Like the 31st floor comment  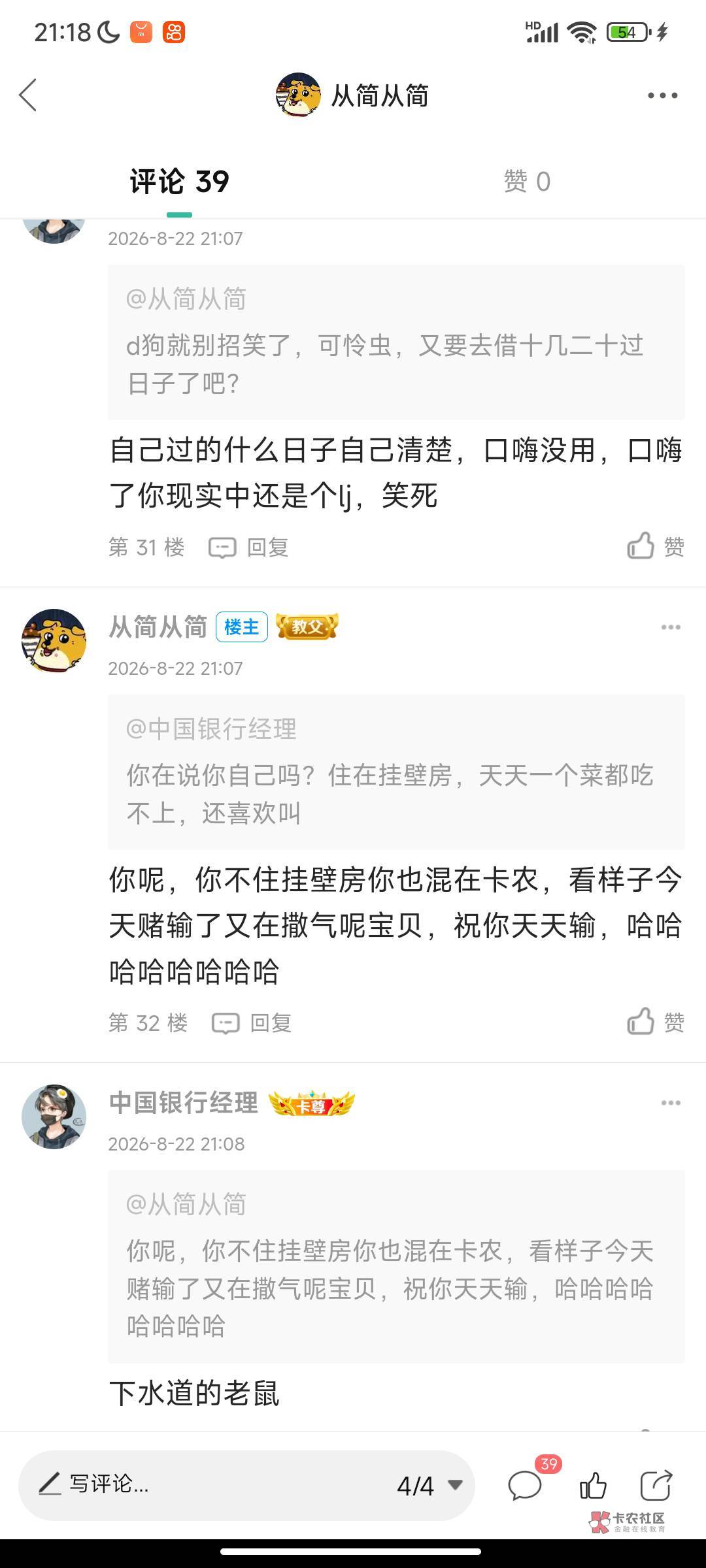click(x=656, y=546)
